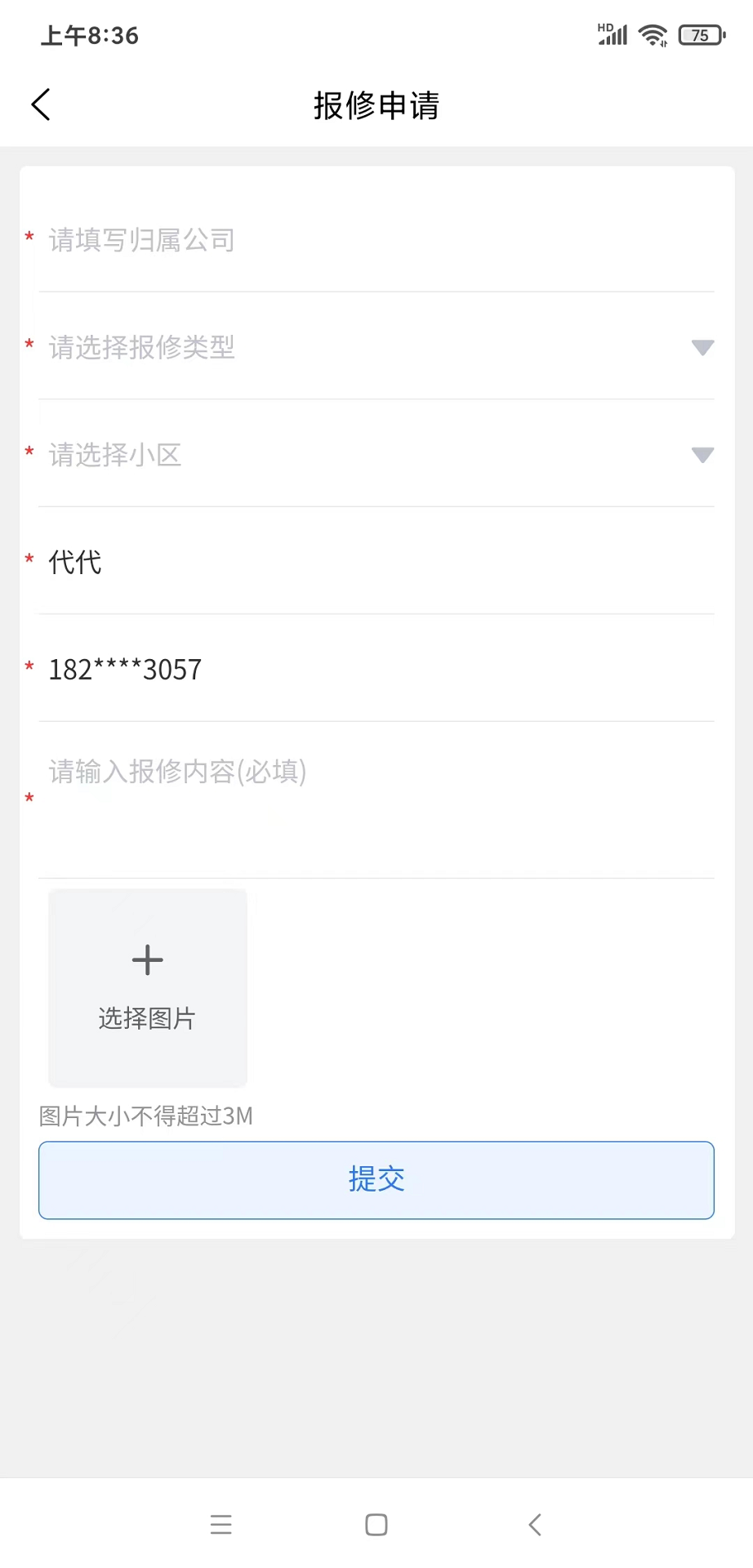Tap the 图片大小不得超过3M hint text
753x1568 pixels.
(x=147, y=1116)
